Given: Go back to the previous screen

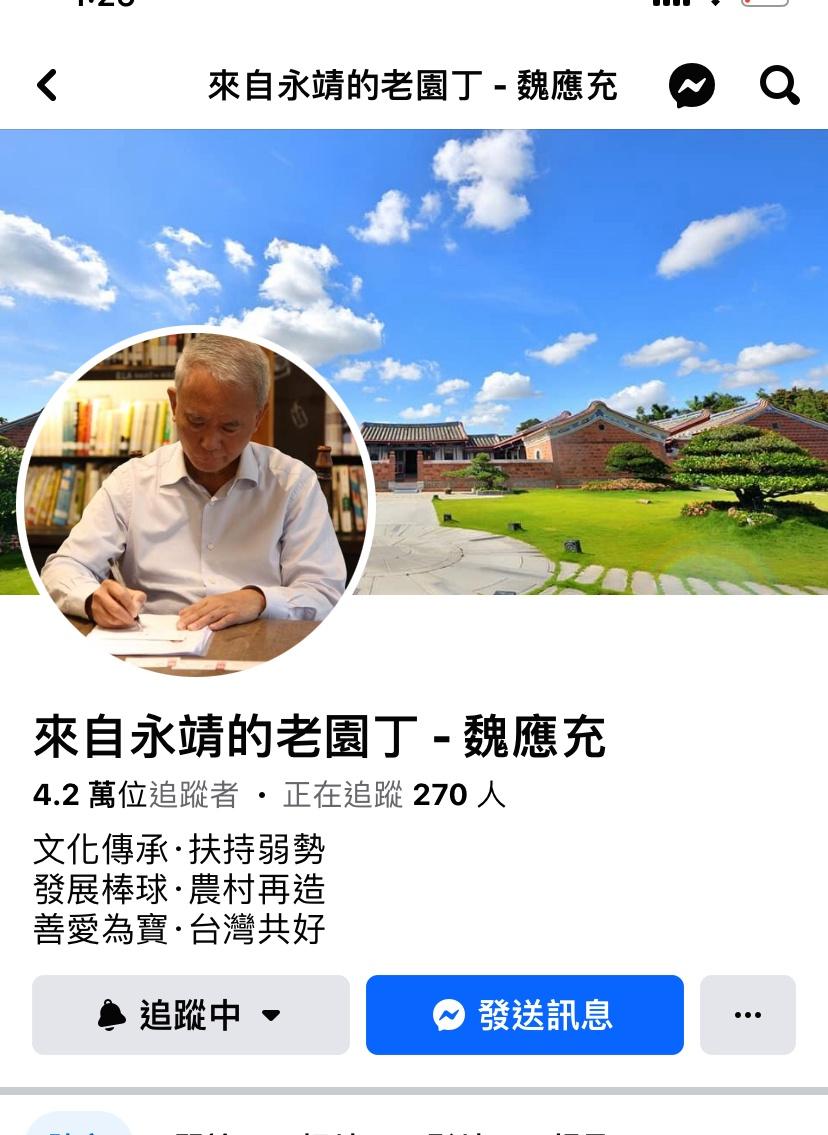Looking at the screenshot, I should click(47, 86).
